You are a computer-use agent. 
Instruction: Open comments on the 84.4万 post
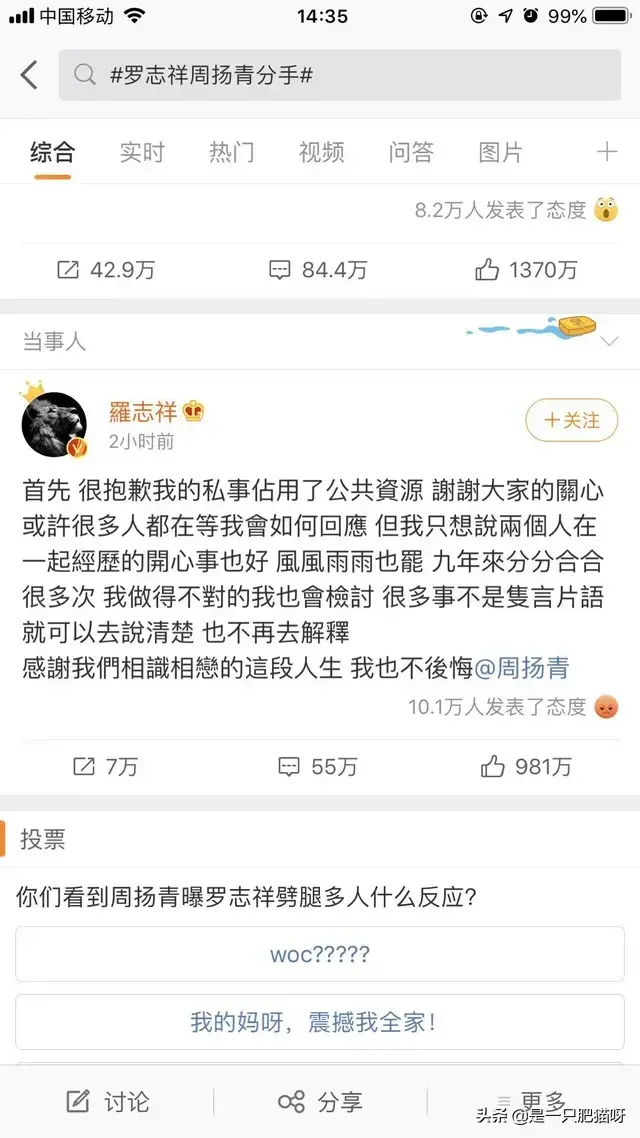click(x=318, y=269)
